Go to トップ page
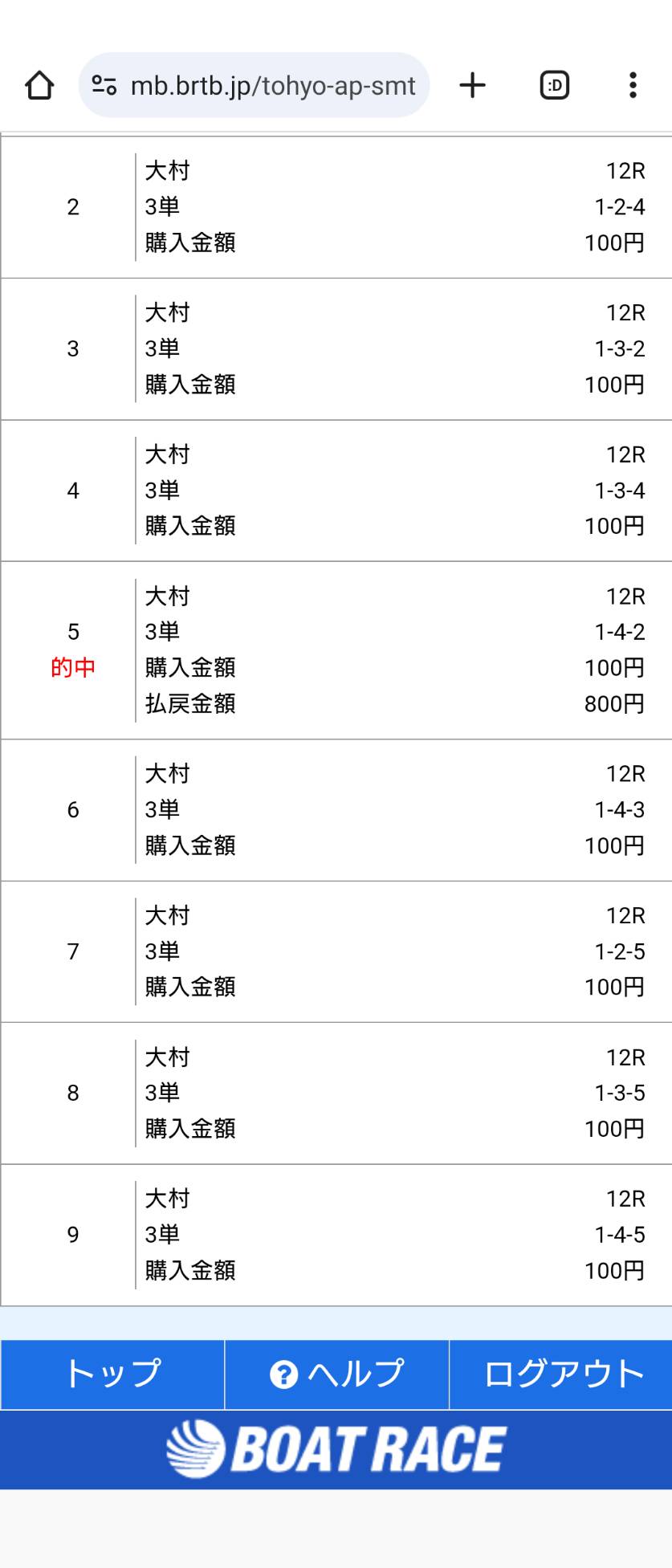 (112, 1374)
